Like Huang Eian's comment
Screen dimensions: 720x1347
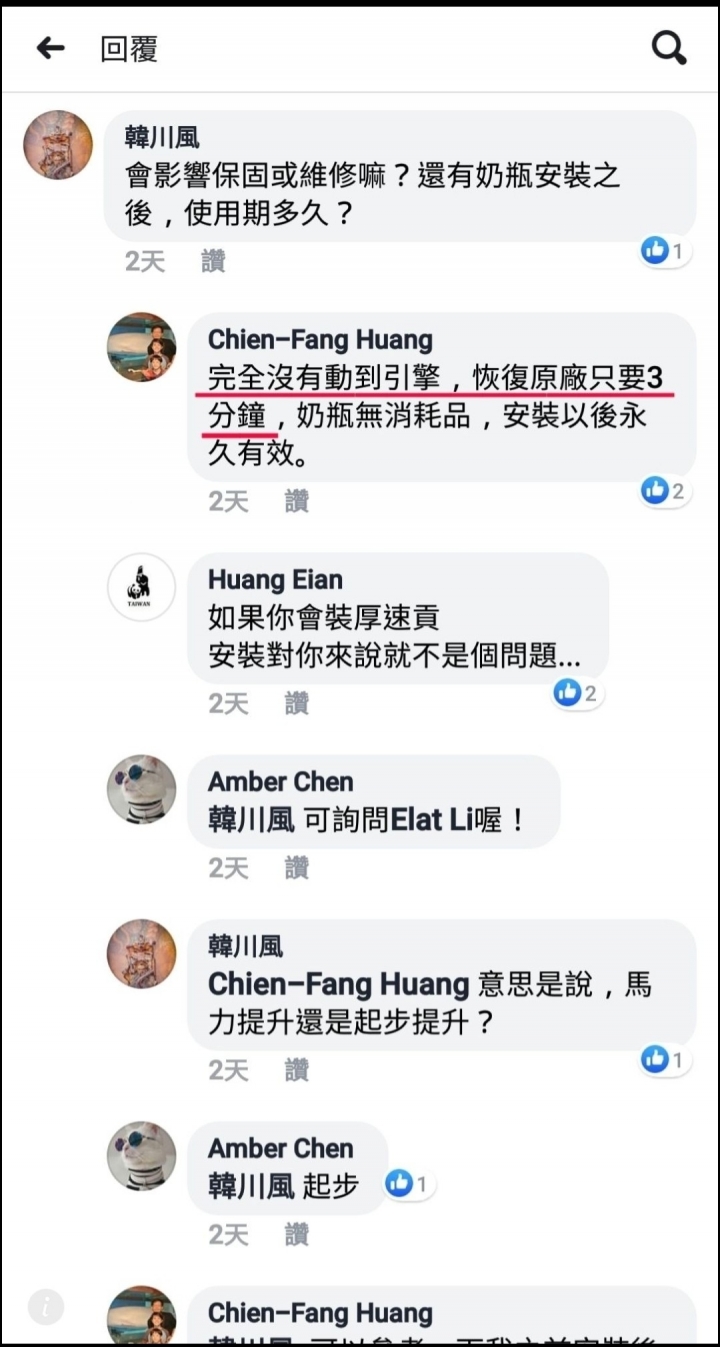(x=297, y=704)
